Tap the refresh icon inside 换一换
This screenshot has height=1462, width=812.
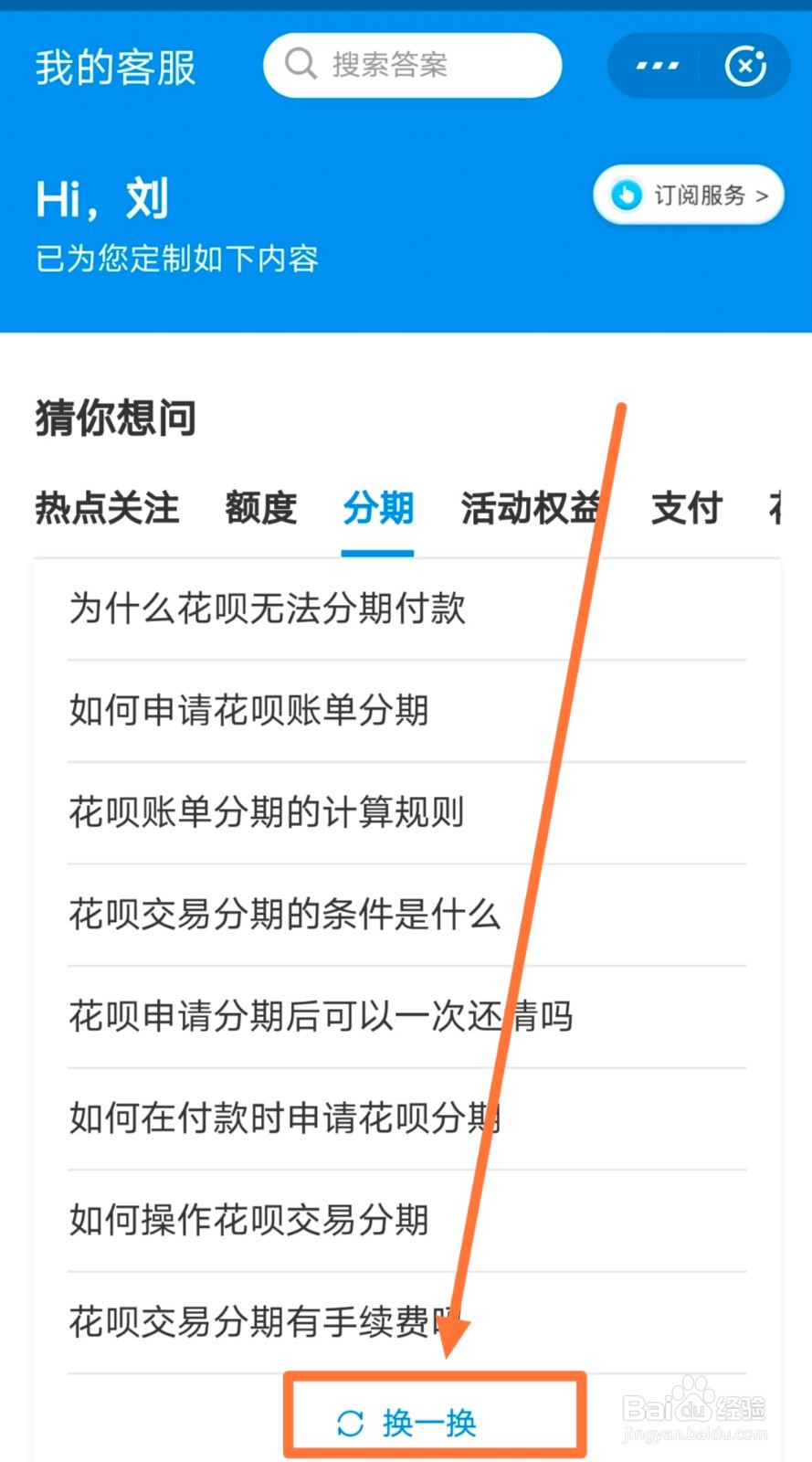click(x=350, y=1422)
